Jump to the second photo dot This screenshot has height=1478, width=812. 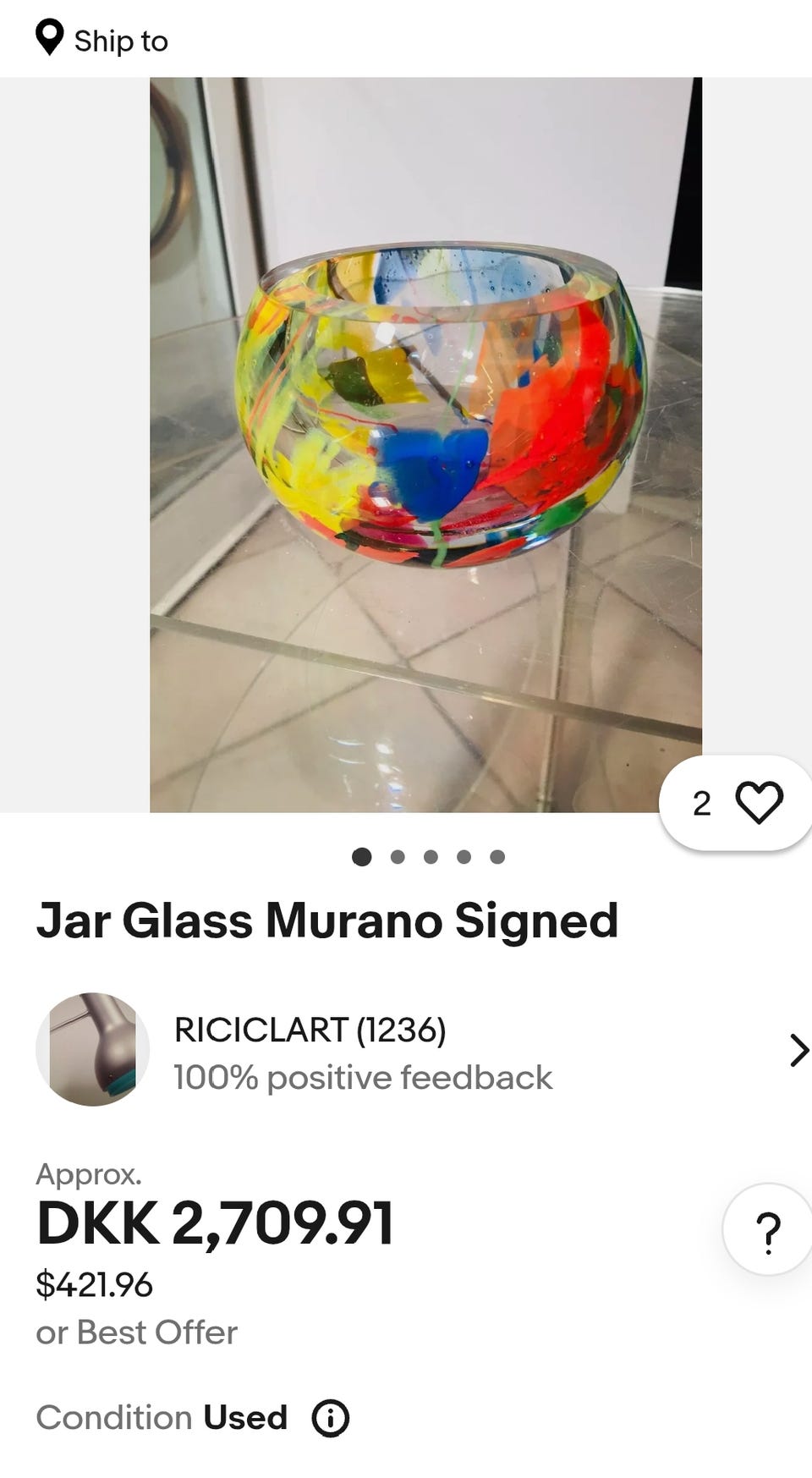[398, 857]
